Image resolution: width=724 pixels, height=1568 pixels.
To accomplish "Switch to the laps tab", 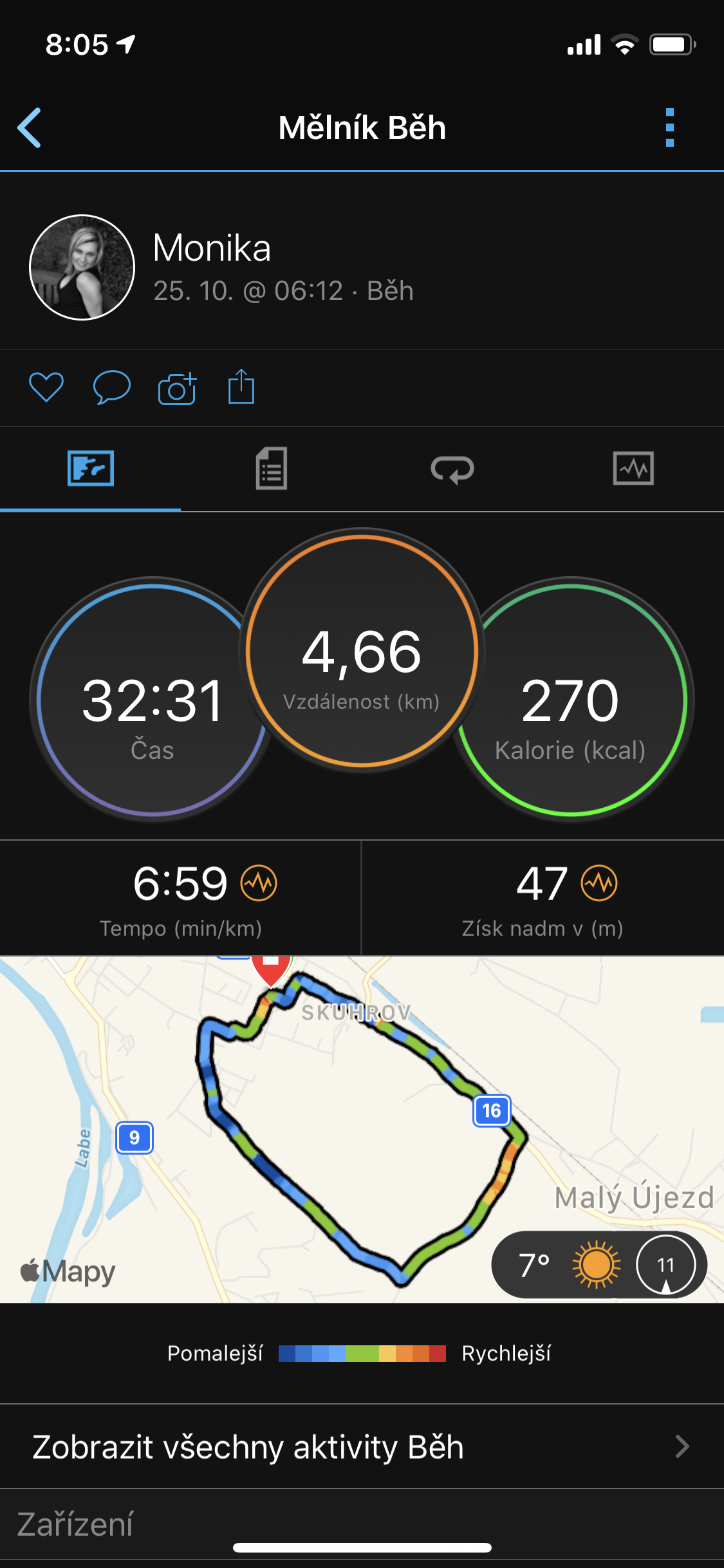I will [452, 469].
